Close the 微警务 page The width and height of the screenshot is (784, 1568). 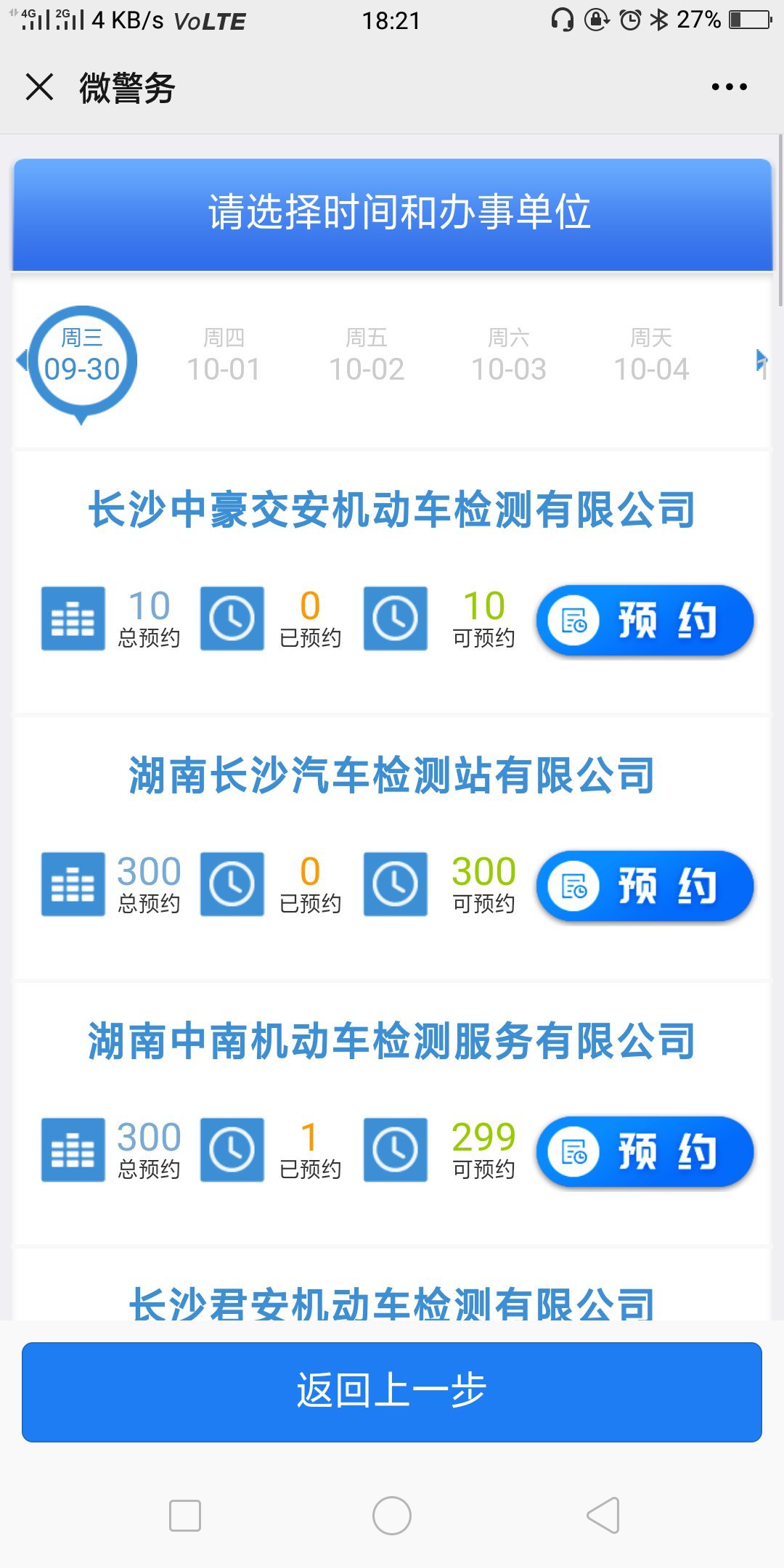(40, 87)
